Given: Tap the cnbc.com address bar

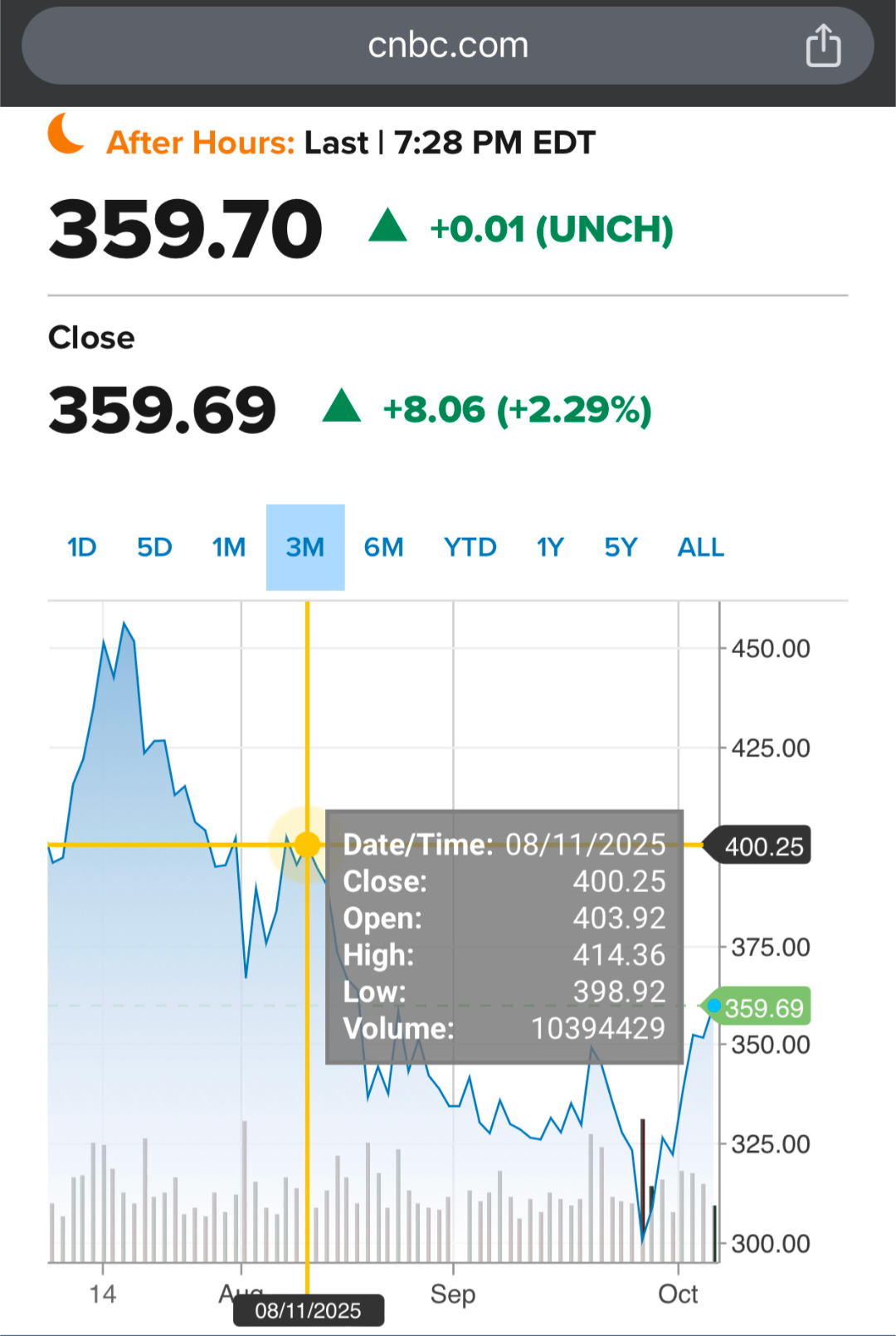Looking at the screenshot, I should coord(448,46).
